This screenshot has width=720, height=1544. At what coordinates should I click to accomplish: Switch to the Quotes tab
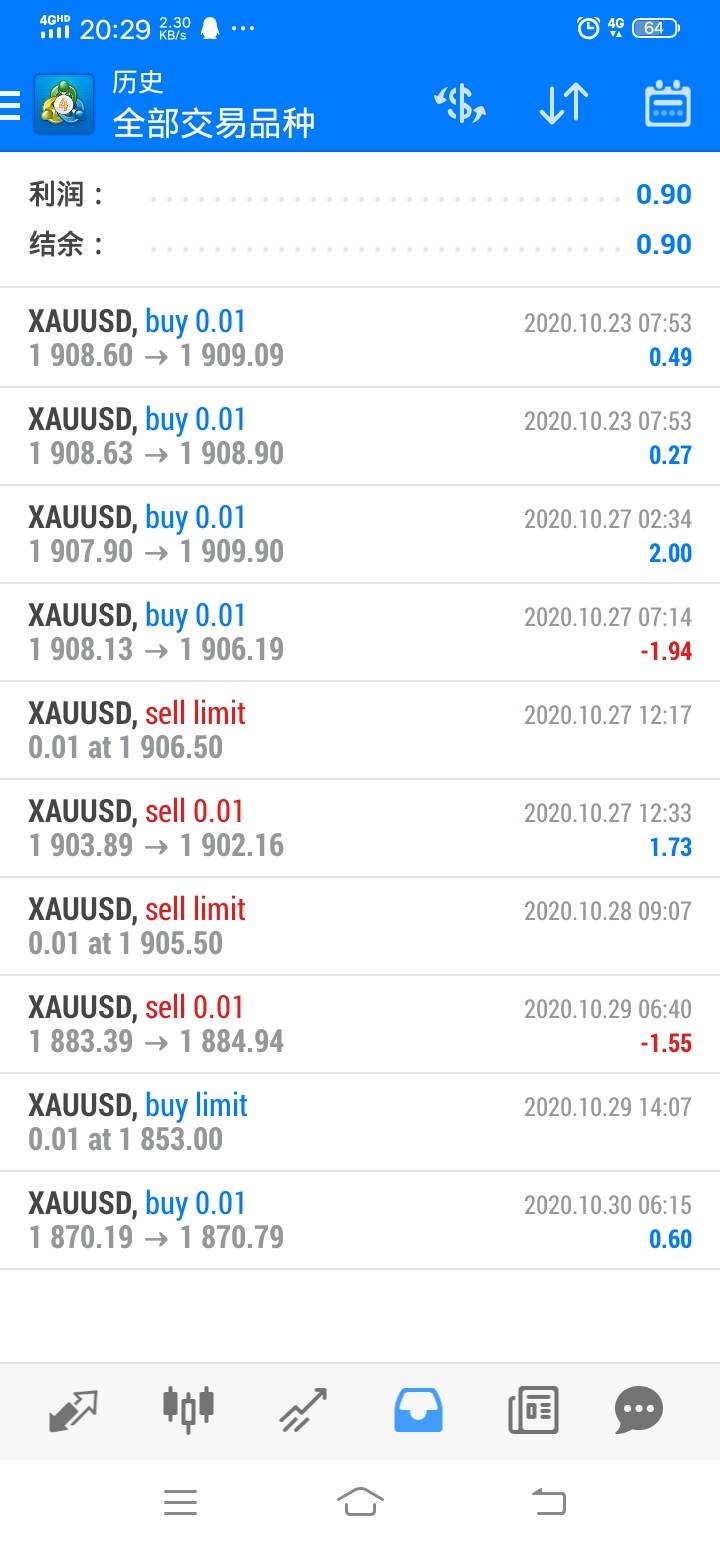pyautogui.click(x=73, y=1409)
